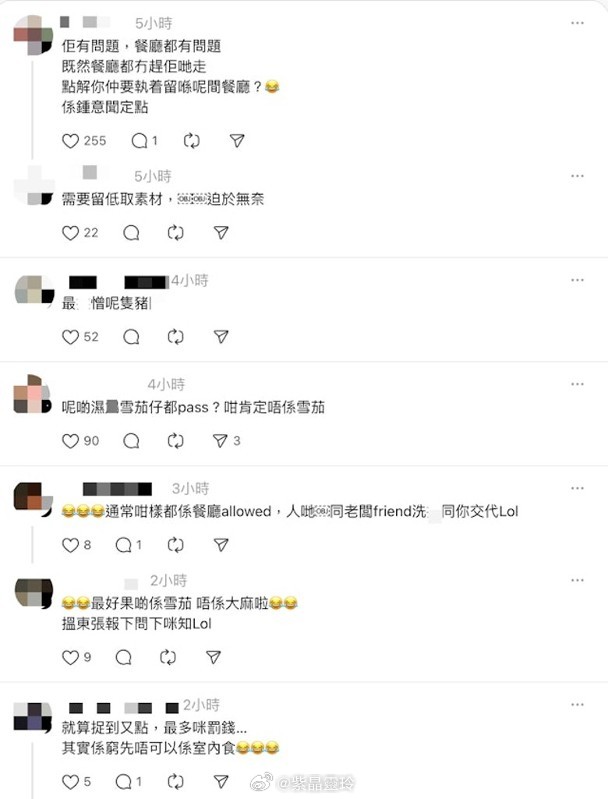This screenshot has height=799, width=608.
Task: Open more options for the 雪茄仔都pass comment
Action: [577, 384]
